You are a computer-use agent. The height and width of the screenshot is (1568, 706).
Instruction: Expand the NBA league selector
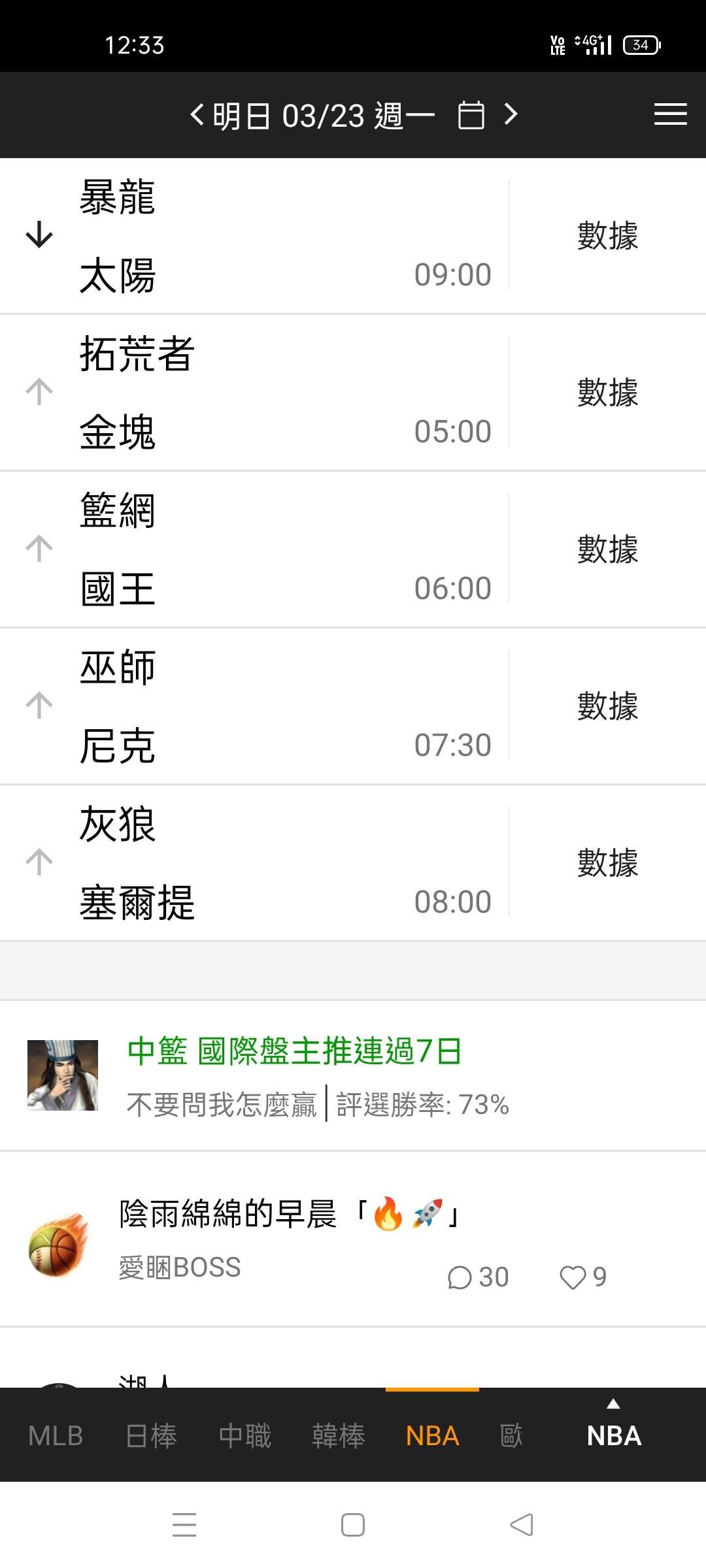click(x=613, y=1431)
